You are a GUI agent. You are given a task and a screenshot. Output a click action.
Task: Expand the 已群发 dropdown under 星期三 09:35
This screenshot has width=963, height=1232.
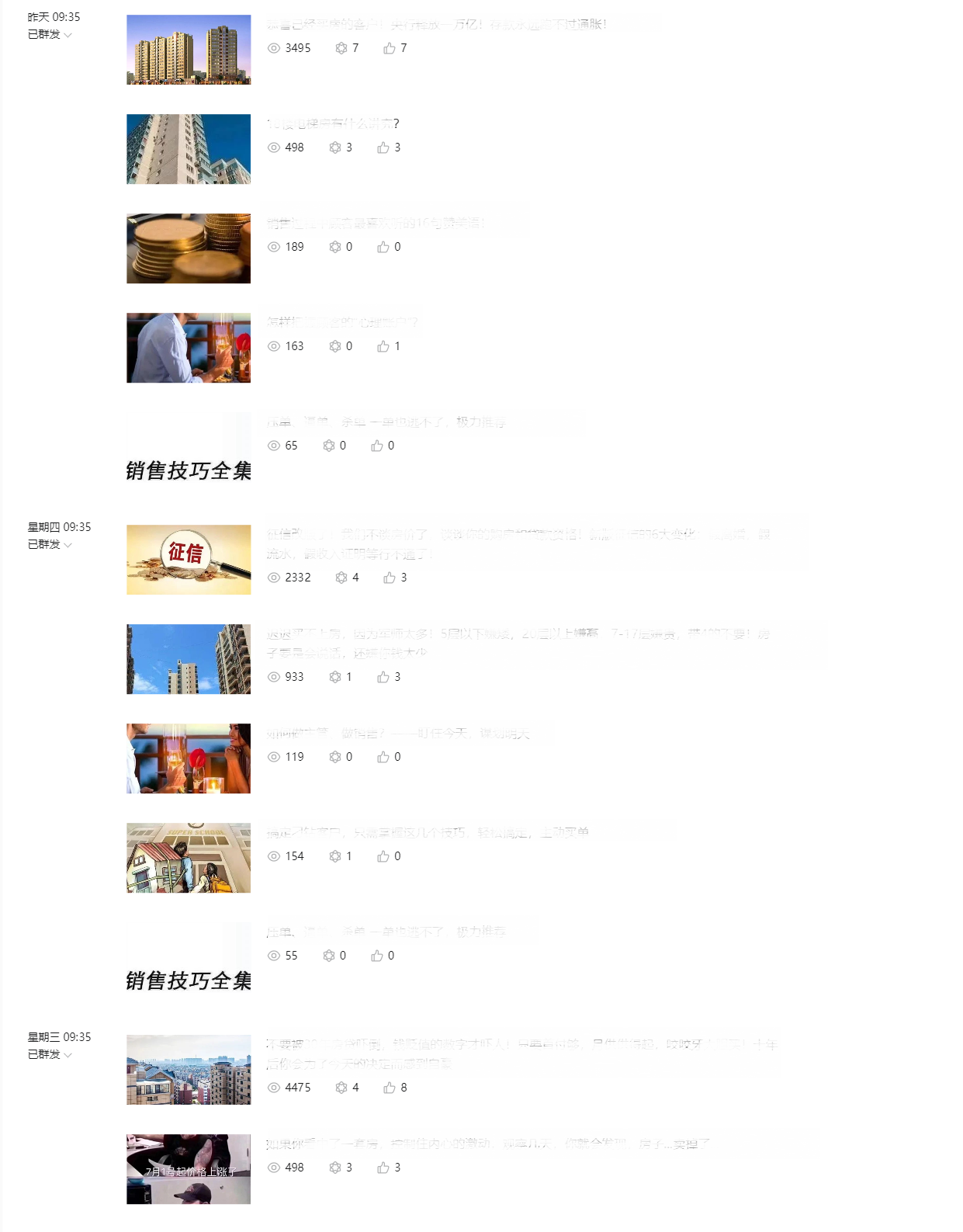click(50, 1055)
